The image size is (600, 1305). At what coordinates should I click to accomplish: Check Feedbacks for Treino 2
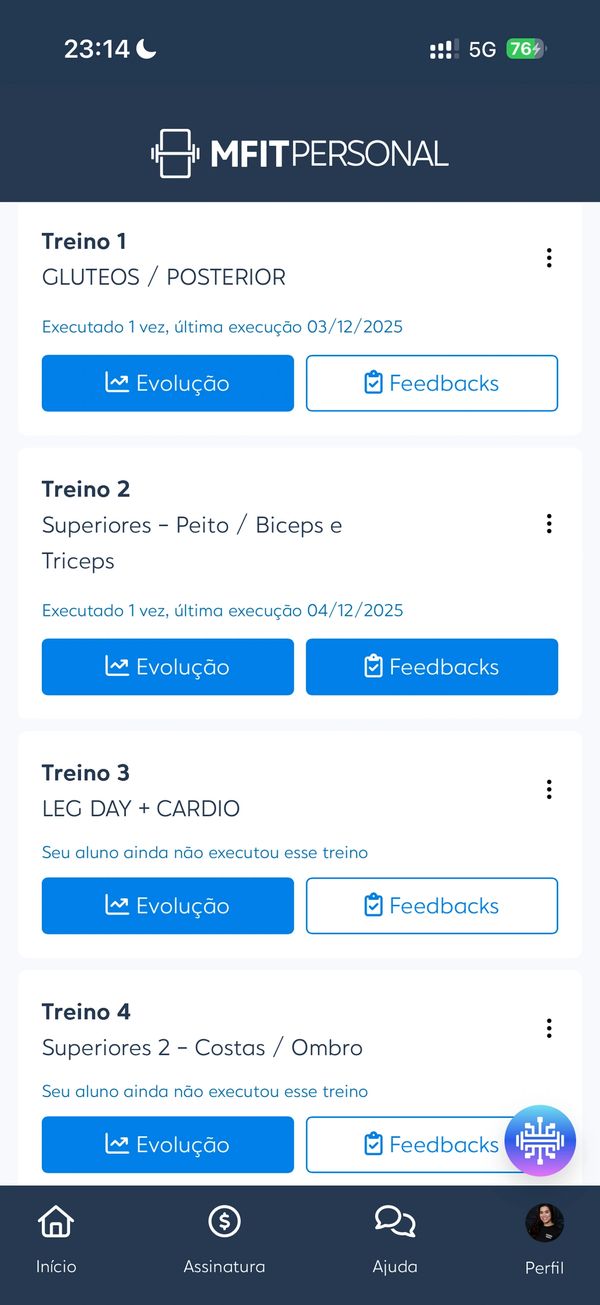[432, 667]
